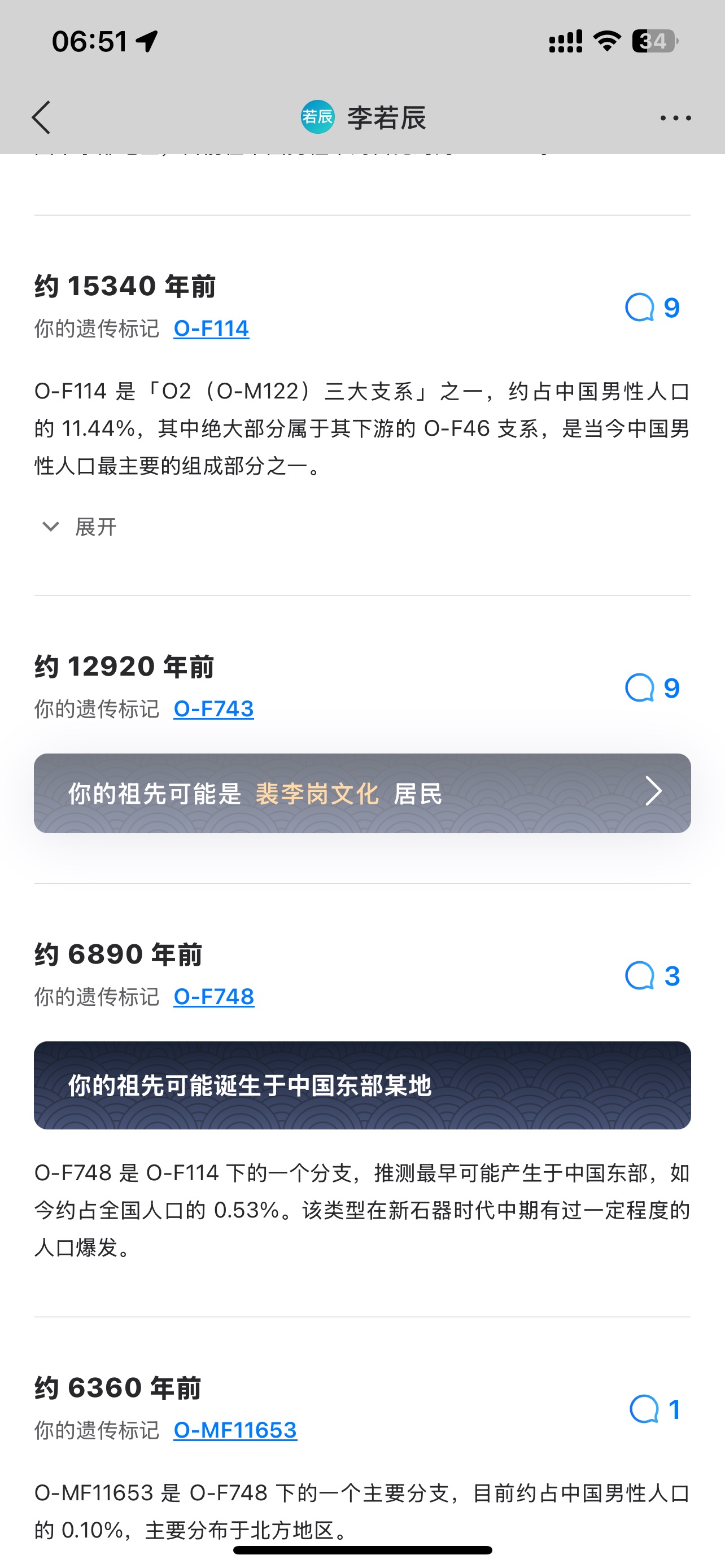Image resolution: width=725 pixels, height=1568 pixels.
Task: Tap the 李若辰 profile title
Action: (x=364, y=117)
